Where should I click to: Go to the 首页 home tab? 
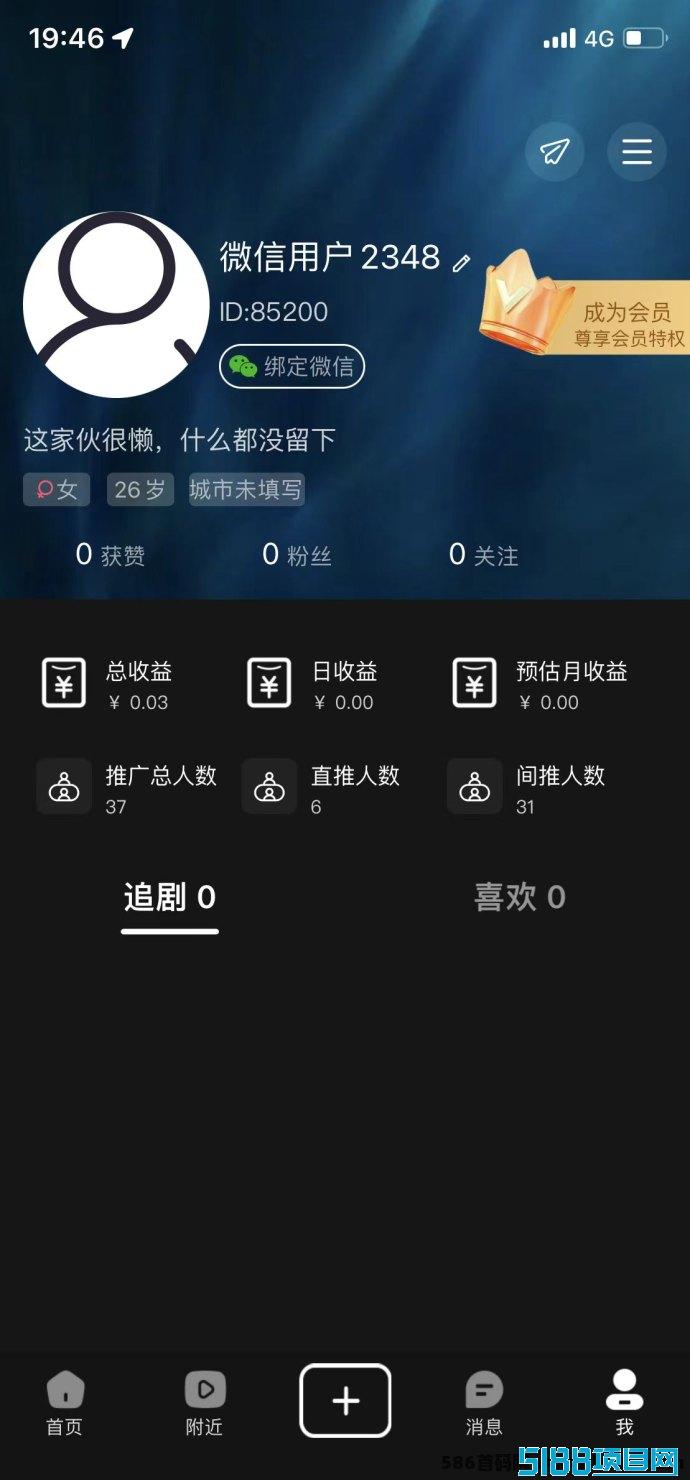[x=65, y=1403]
